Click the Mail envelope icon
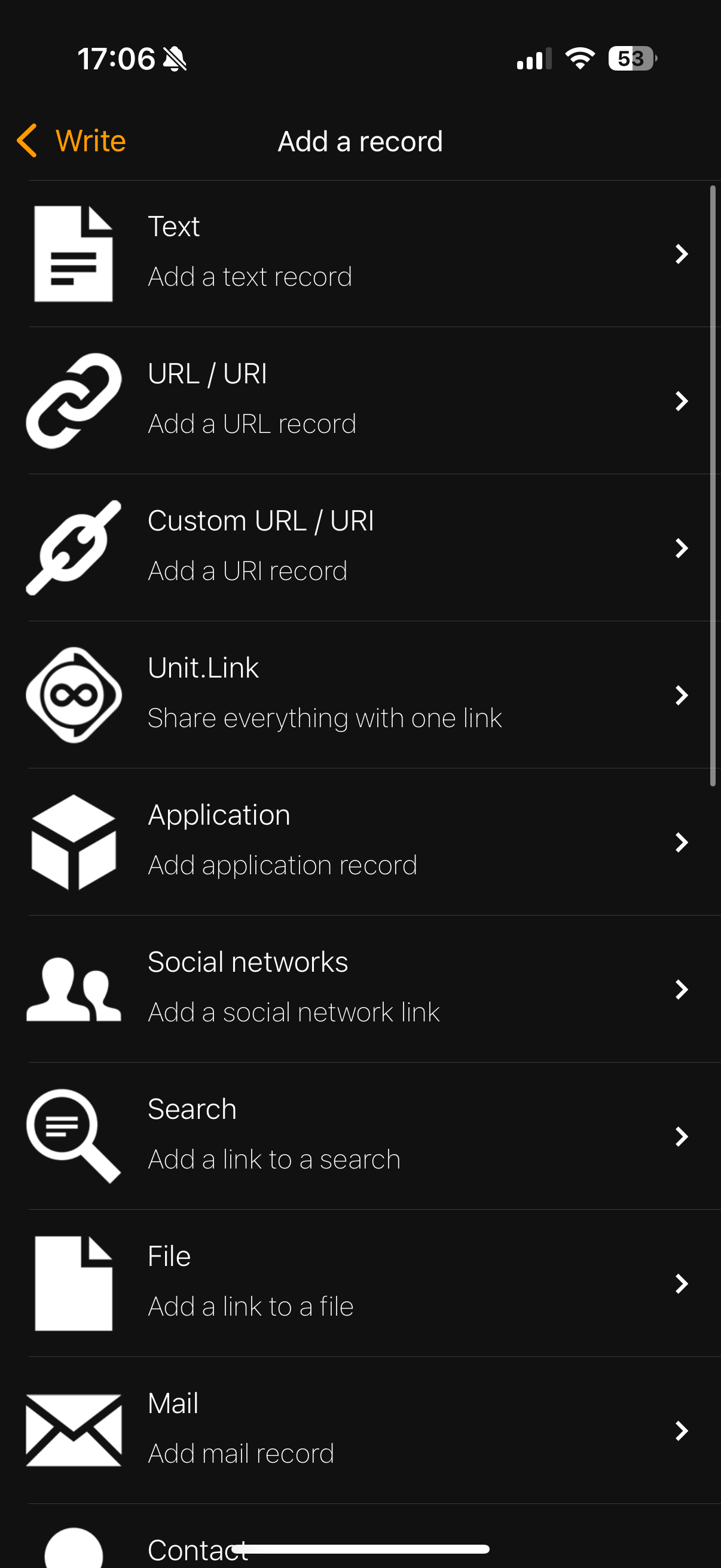Viewport: 721px width, 1568px height. tap(73, 1430)
